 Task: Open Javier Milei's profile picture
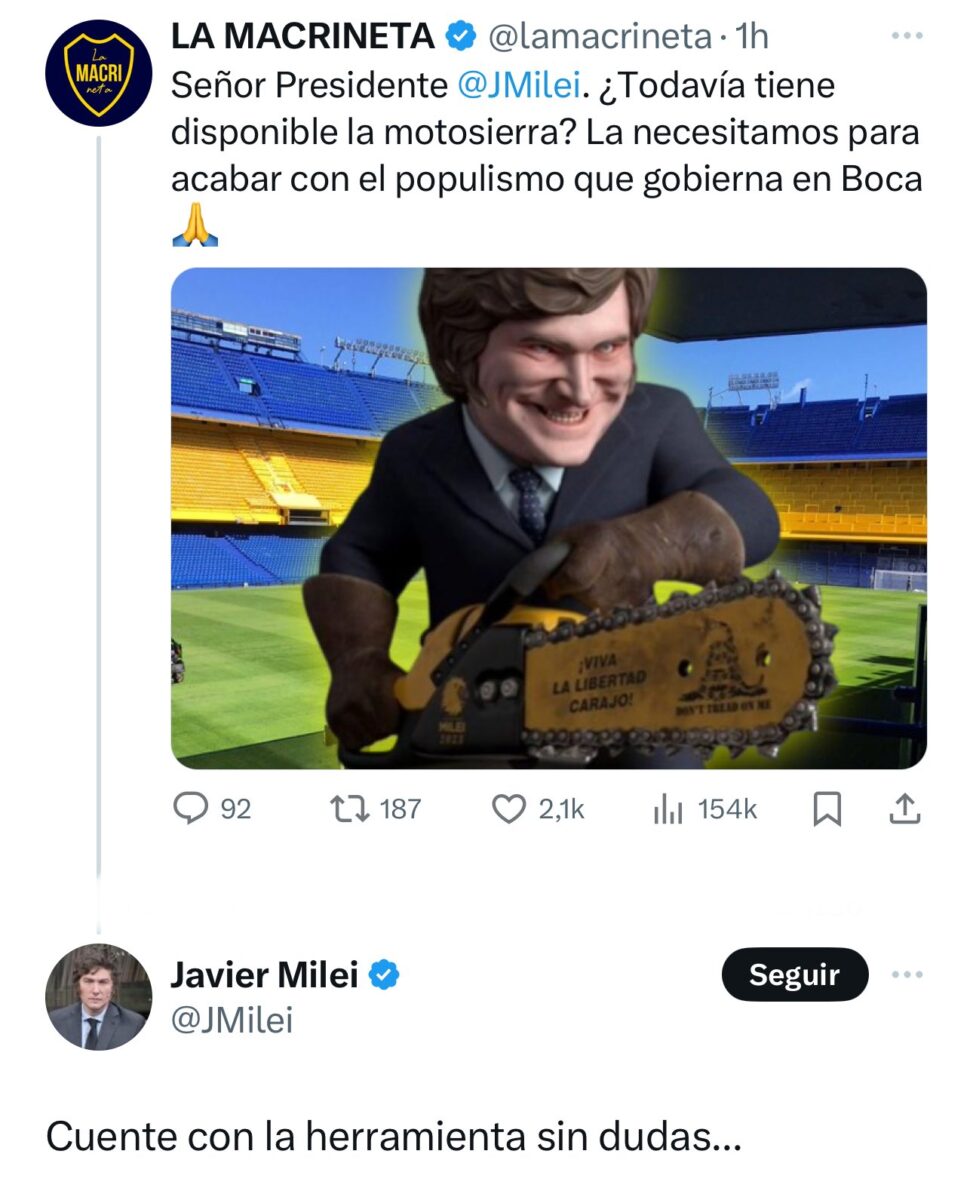click(98, 997)
